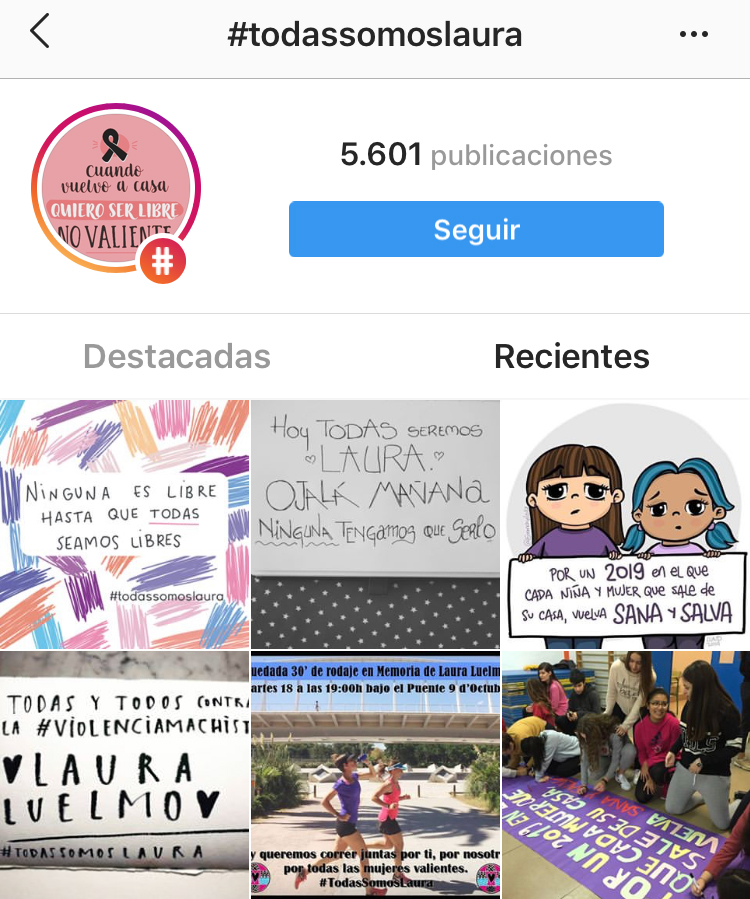Open the students painting purple banner post
The width and height of the screenshot is (750, 899).
626,775
